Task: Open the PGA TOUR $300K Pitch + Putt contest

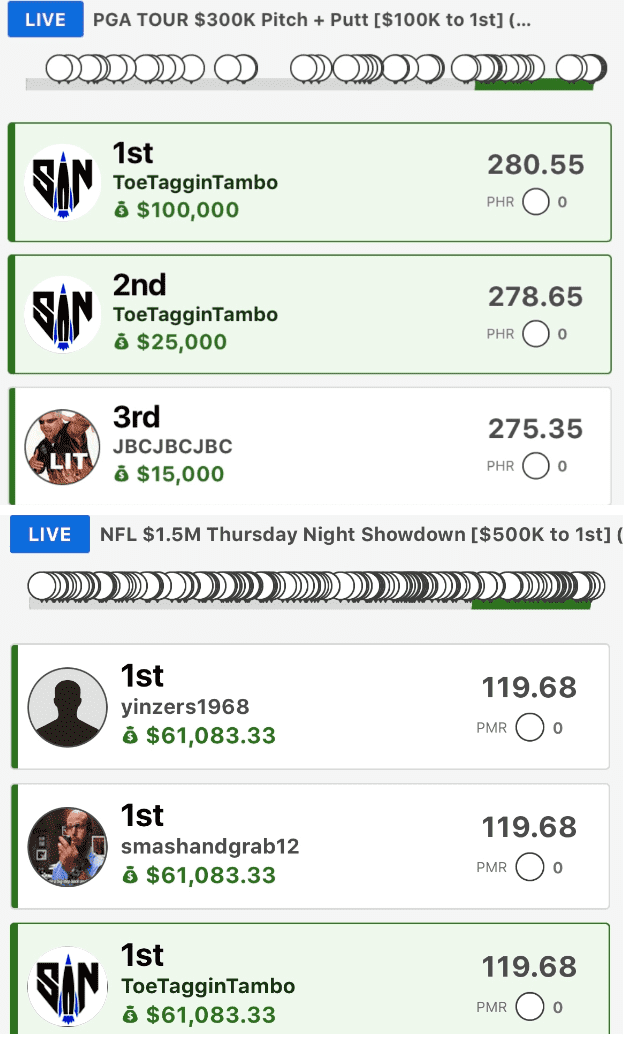Action: coord(312,20)
